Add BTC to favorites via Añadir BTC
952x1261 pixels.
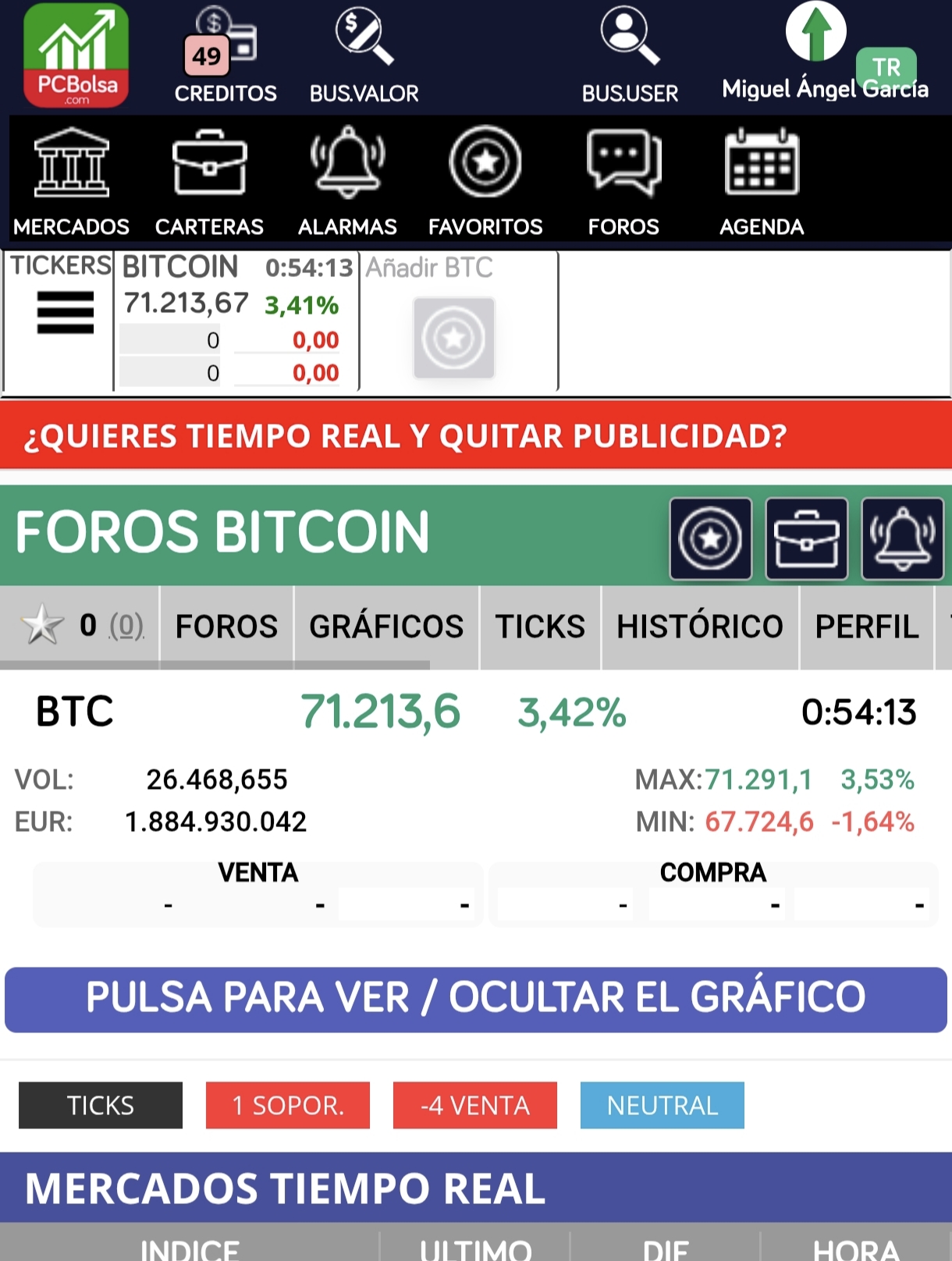coord(453,337)
